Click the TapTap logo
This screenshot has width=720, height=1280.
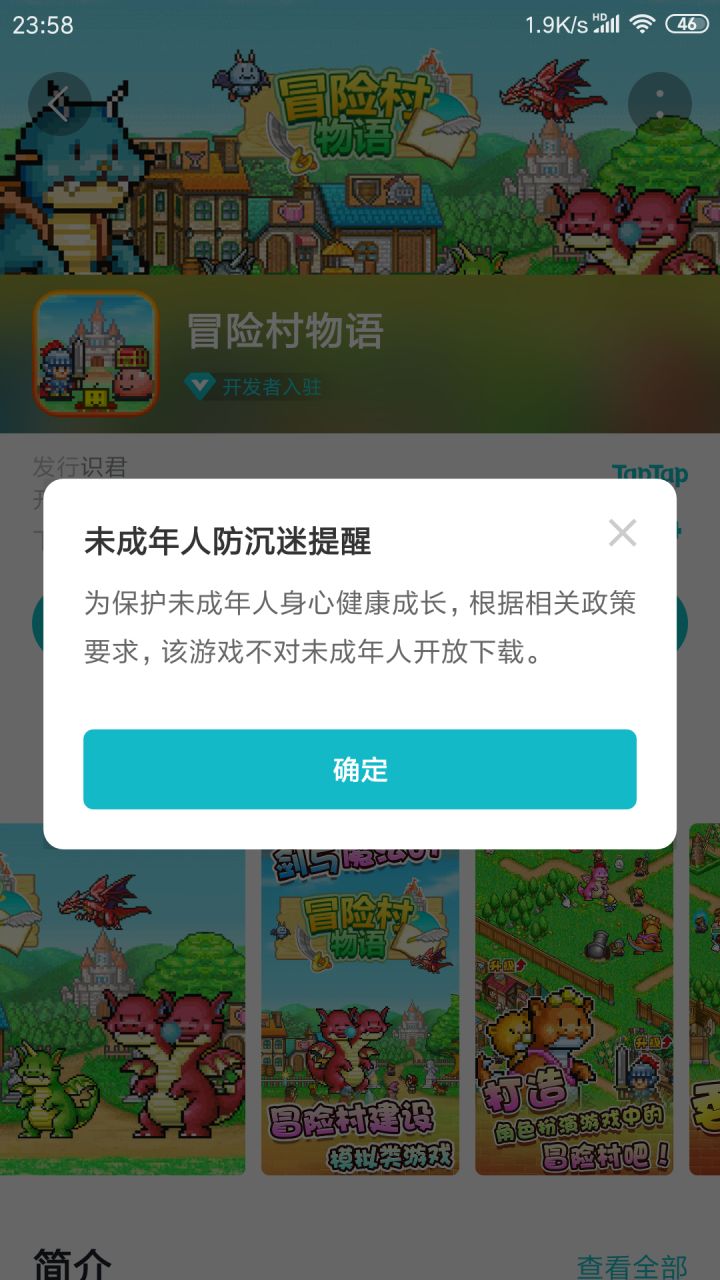coord(651,474)
